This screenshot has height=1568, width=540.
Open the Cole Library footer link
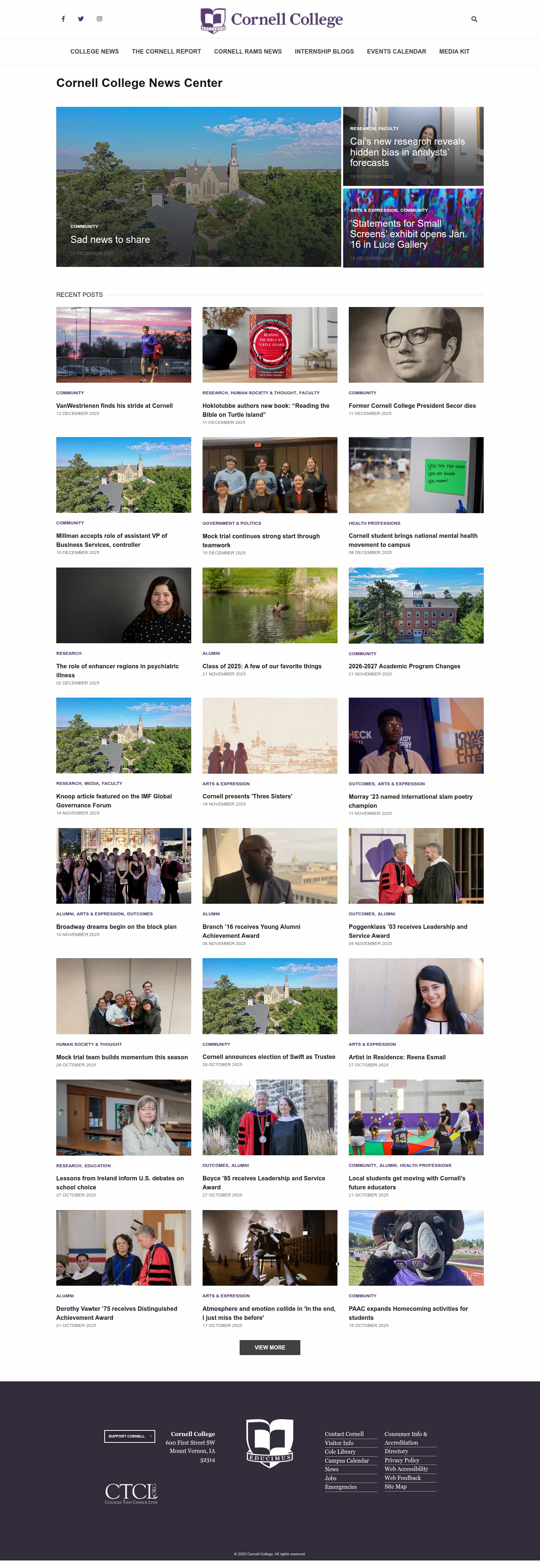[340, 1452]
